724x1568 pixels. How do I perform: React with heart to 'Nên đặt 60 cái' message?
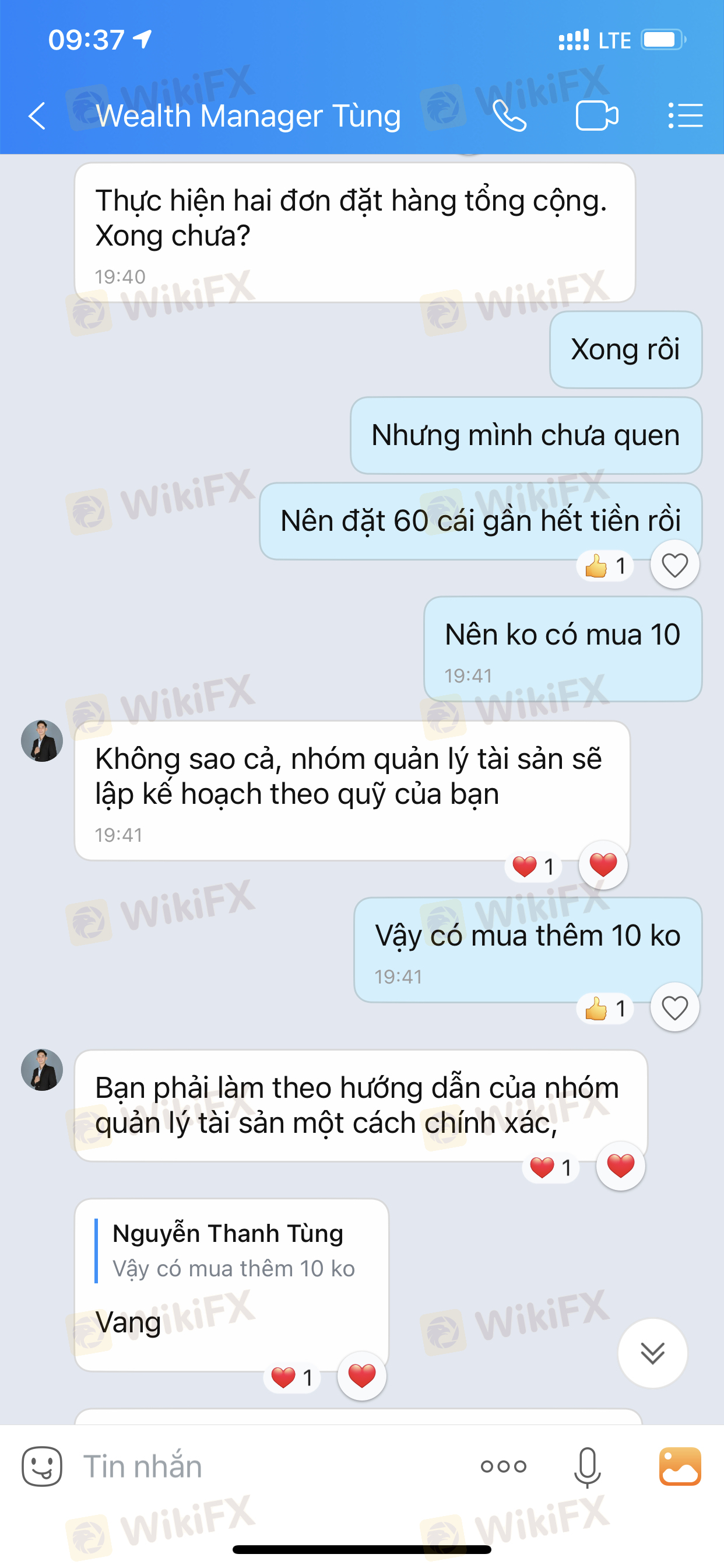[674, 565]
